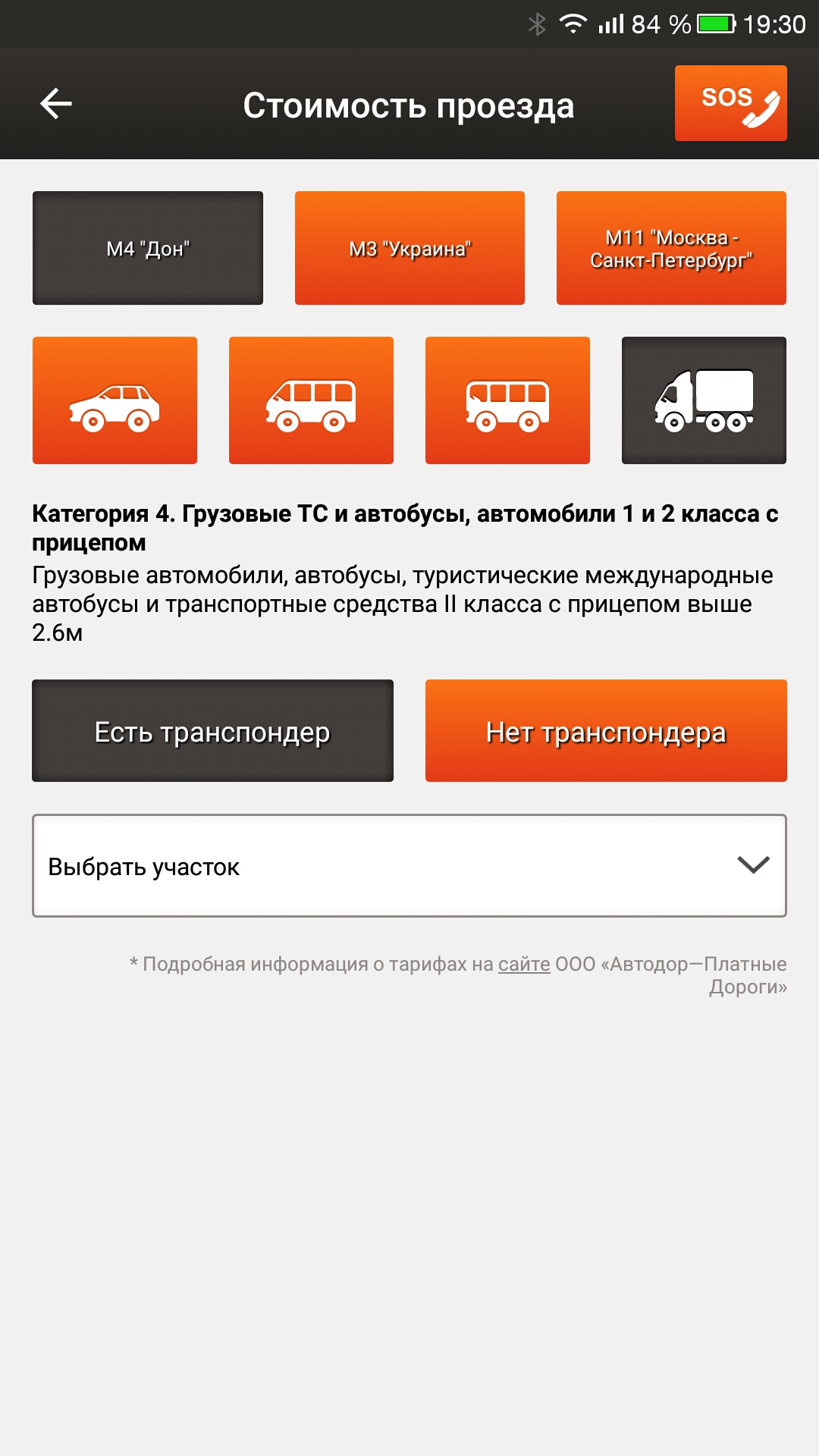Tap the SOS emergency call button
This screenshot has height=1456, width=819.
pos(730,103)
